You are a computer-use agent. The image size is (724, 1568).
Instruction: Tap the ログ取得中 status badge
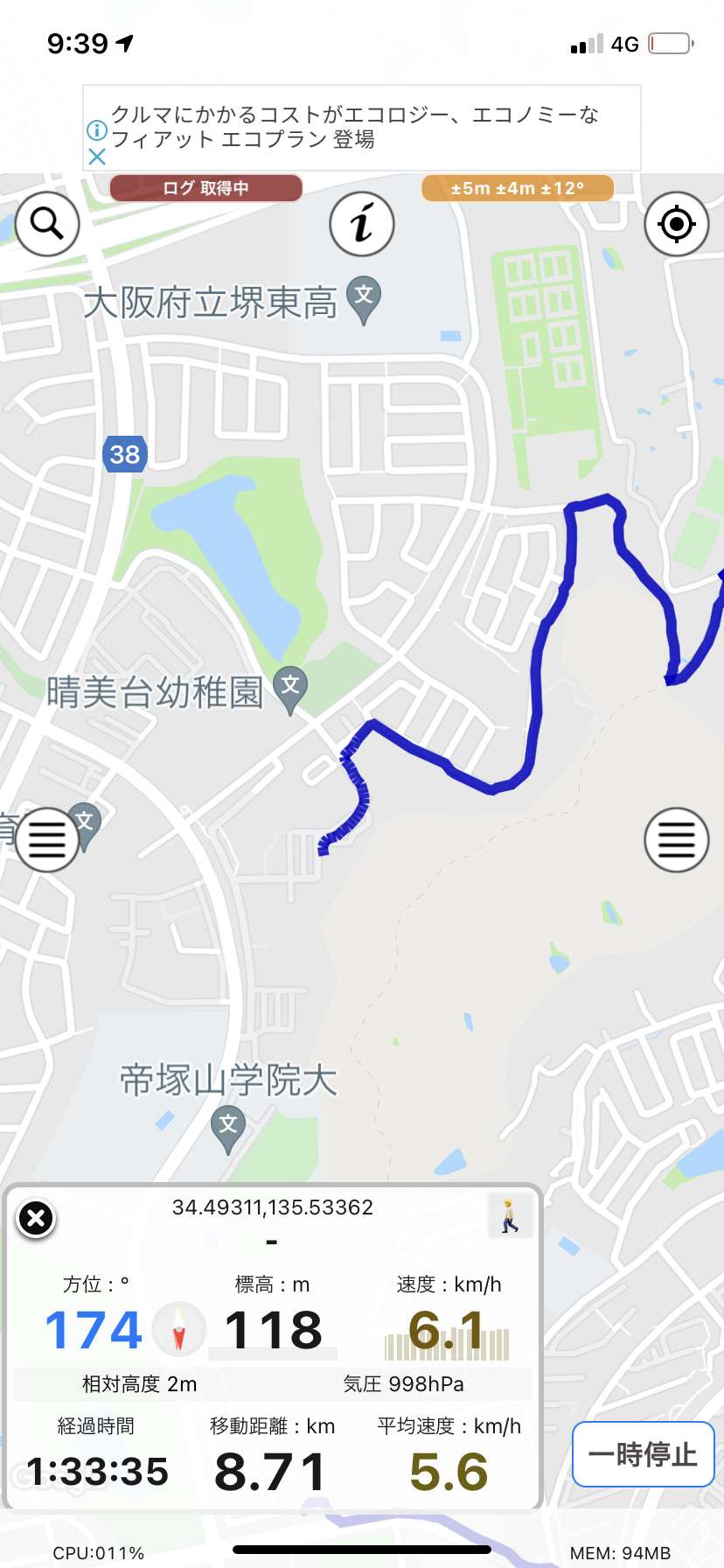(x=206, y=188)
